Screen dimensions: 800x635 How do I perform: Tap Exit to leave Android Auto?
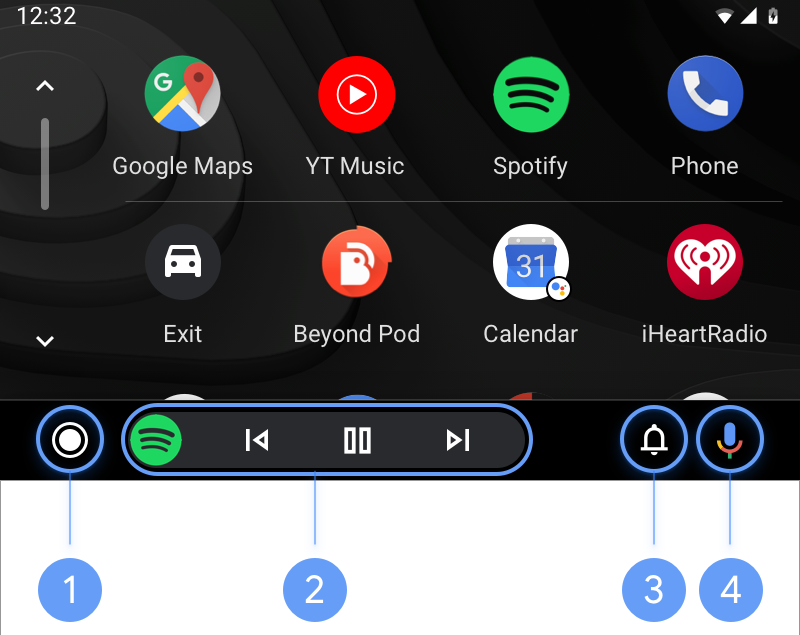(x=182, y=263)
